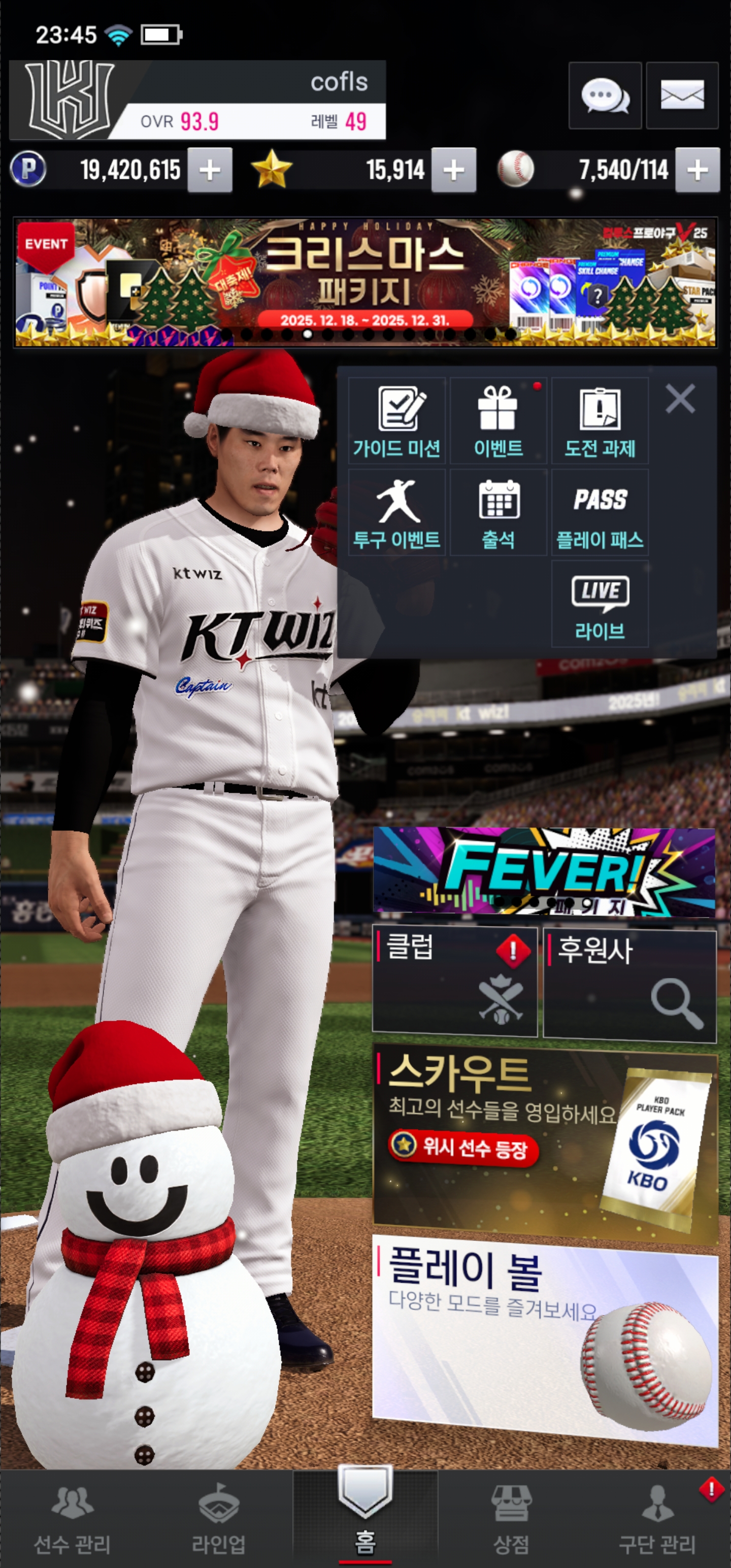Add more stars with the plus button

(453, 171)
